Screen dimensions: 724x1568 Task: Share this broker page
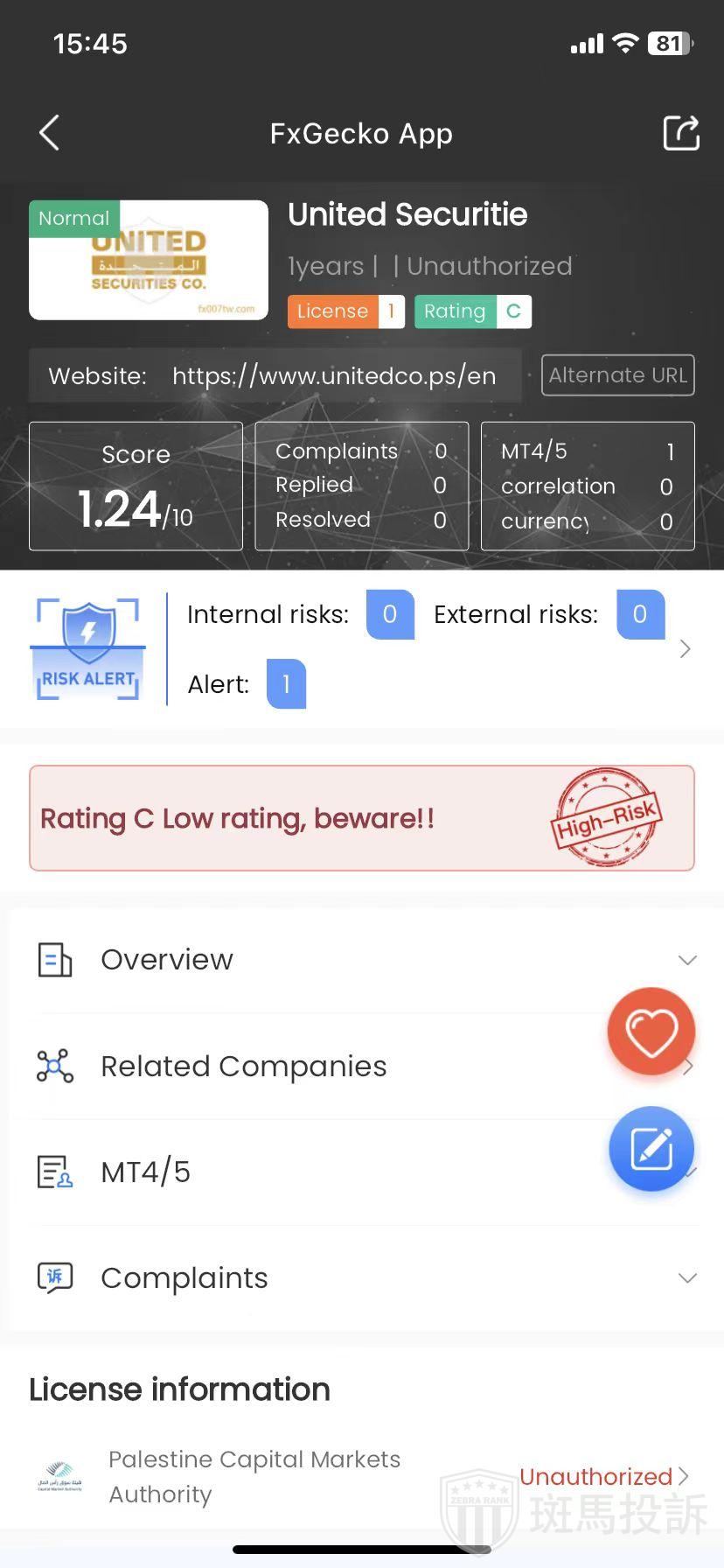click(x=680, y=133)
